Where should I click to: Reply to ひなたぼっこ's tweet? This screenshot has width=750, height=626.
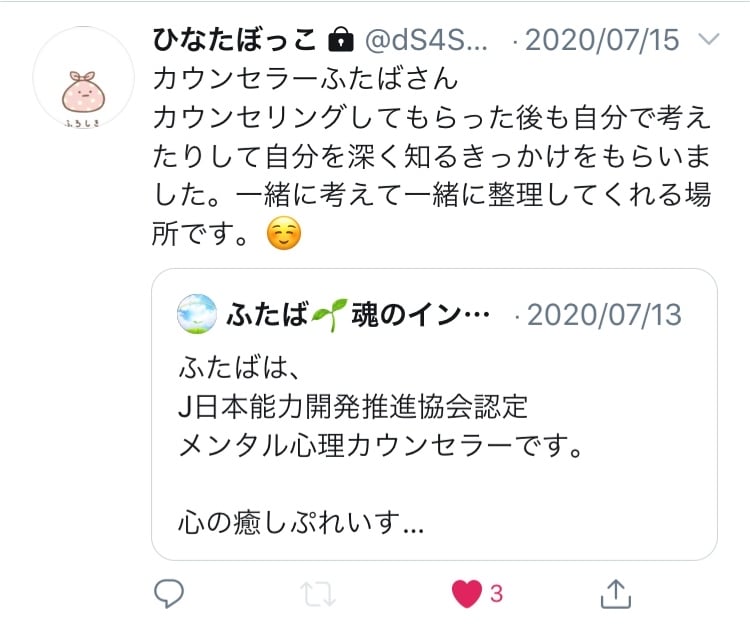tap(167, 593)
